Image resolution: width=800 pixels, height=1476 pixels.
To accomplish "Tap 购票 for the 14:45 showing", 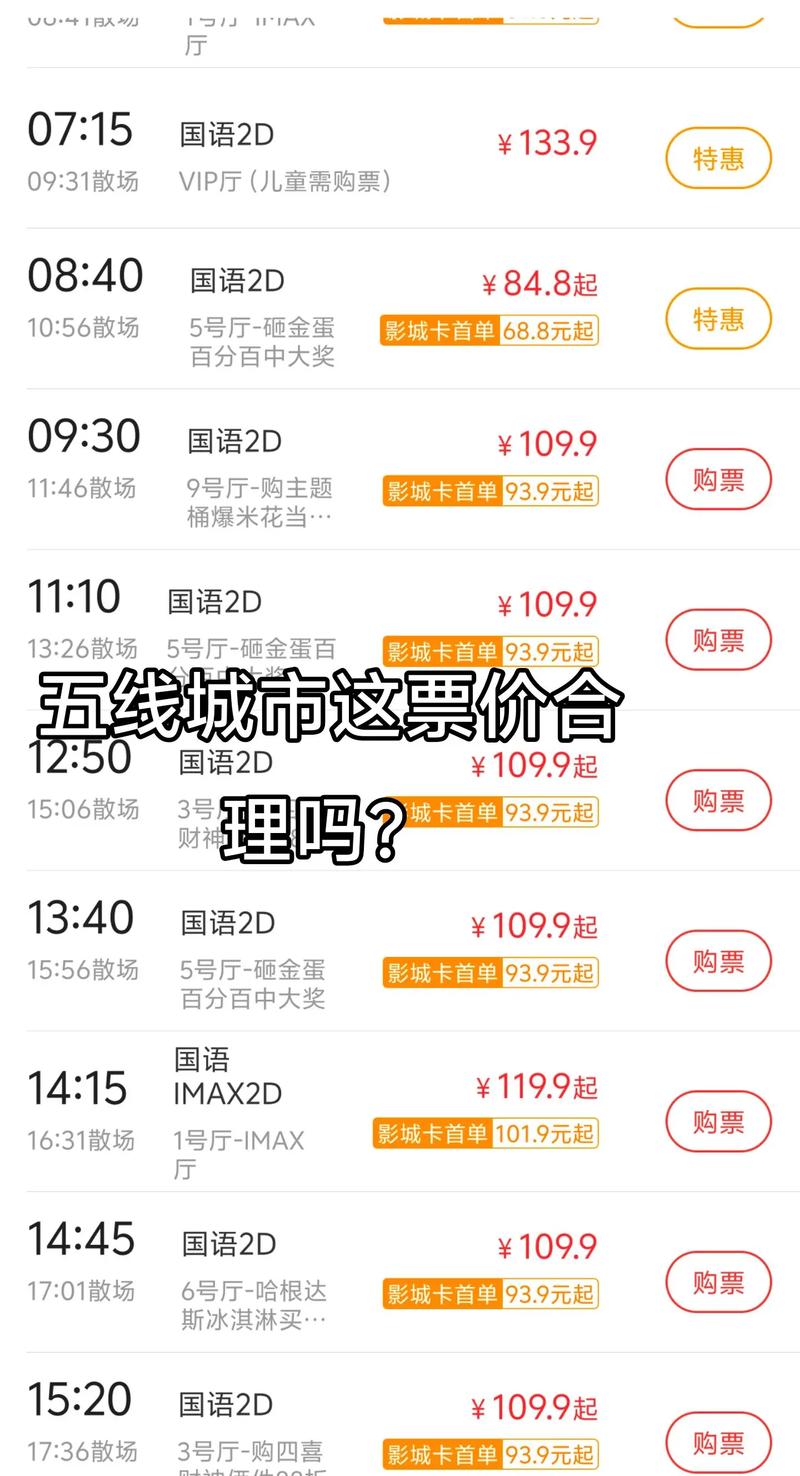I will [718, 1282].
